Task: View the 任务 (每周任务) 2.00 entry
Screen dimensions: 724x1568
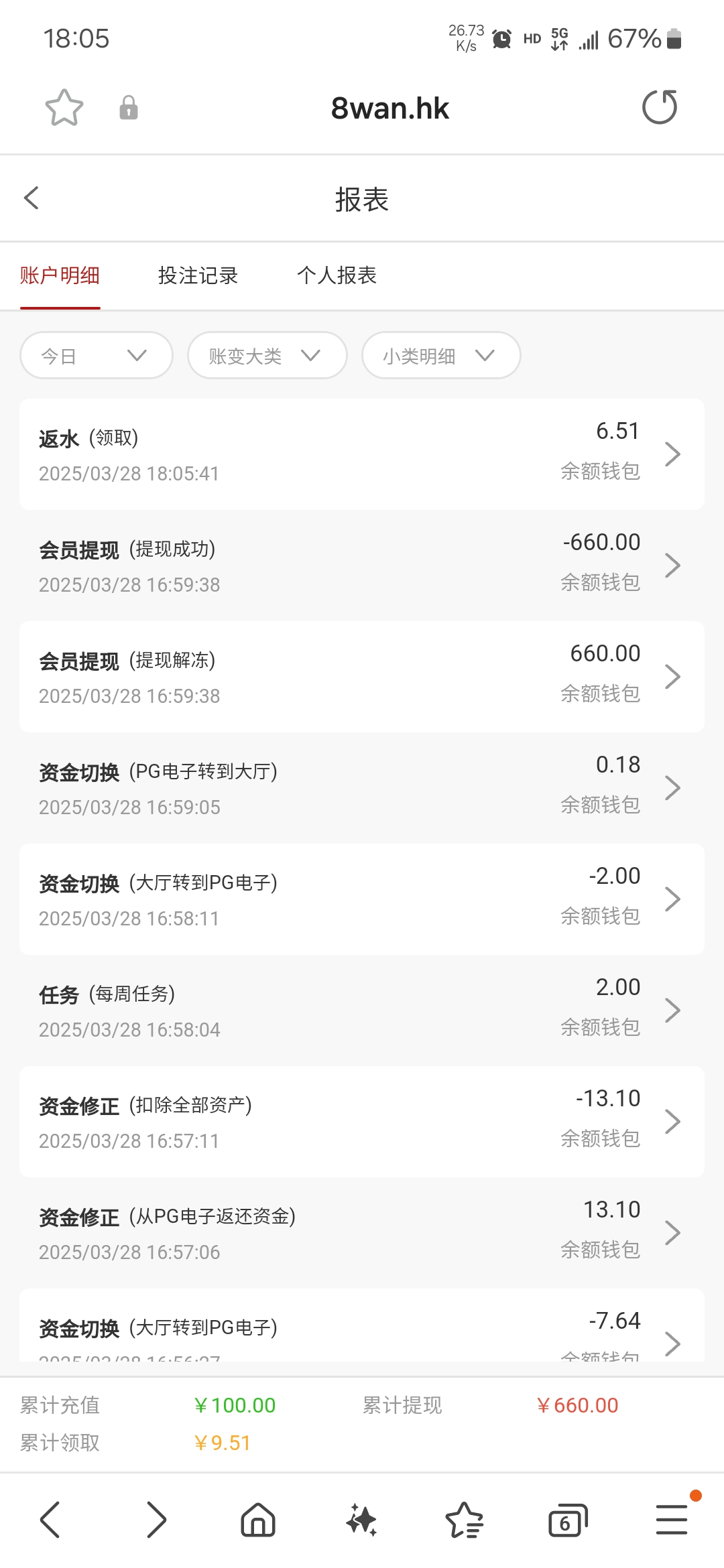Action: coord(362,1010)
